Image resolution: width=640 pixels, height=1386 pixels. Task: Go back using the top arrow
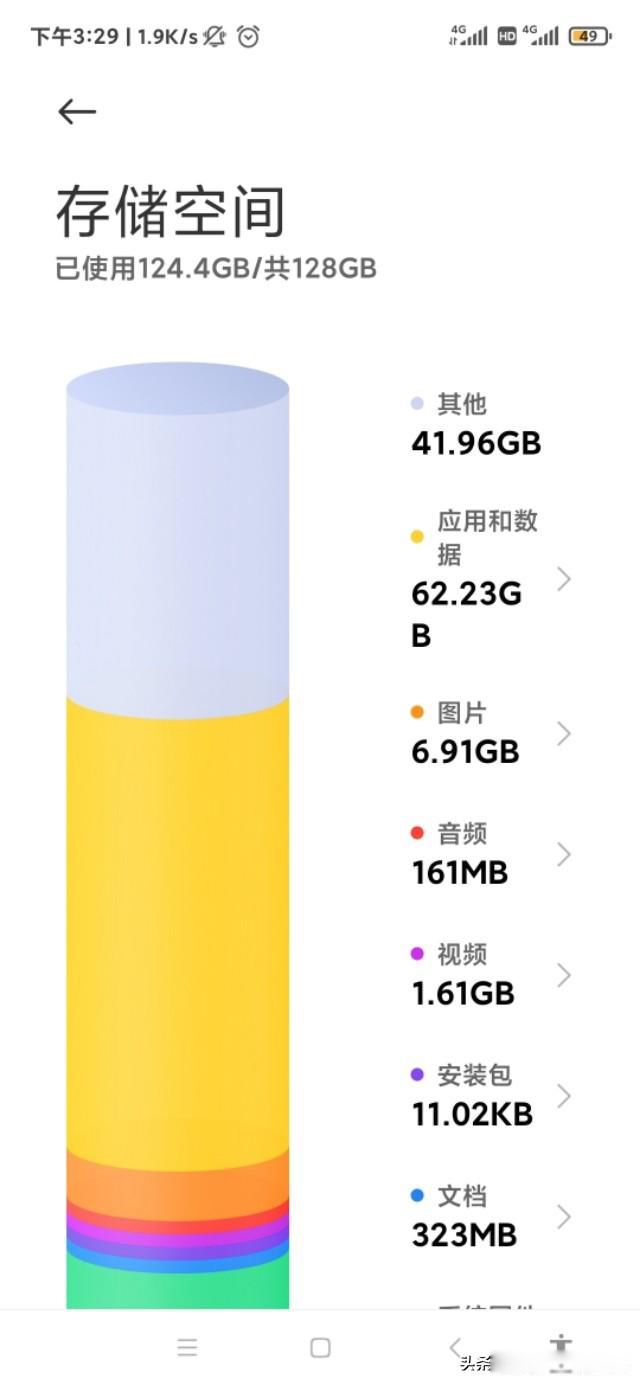pyautogui.click(x=77, y=112)
